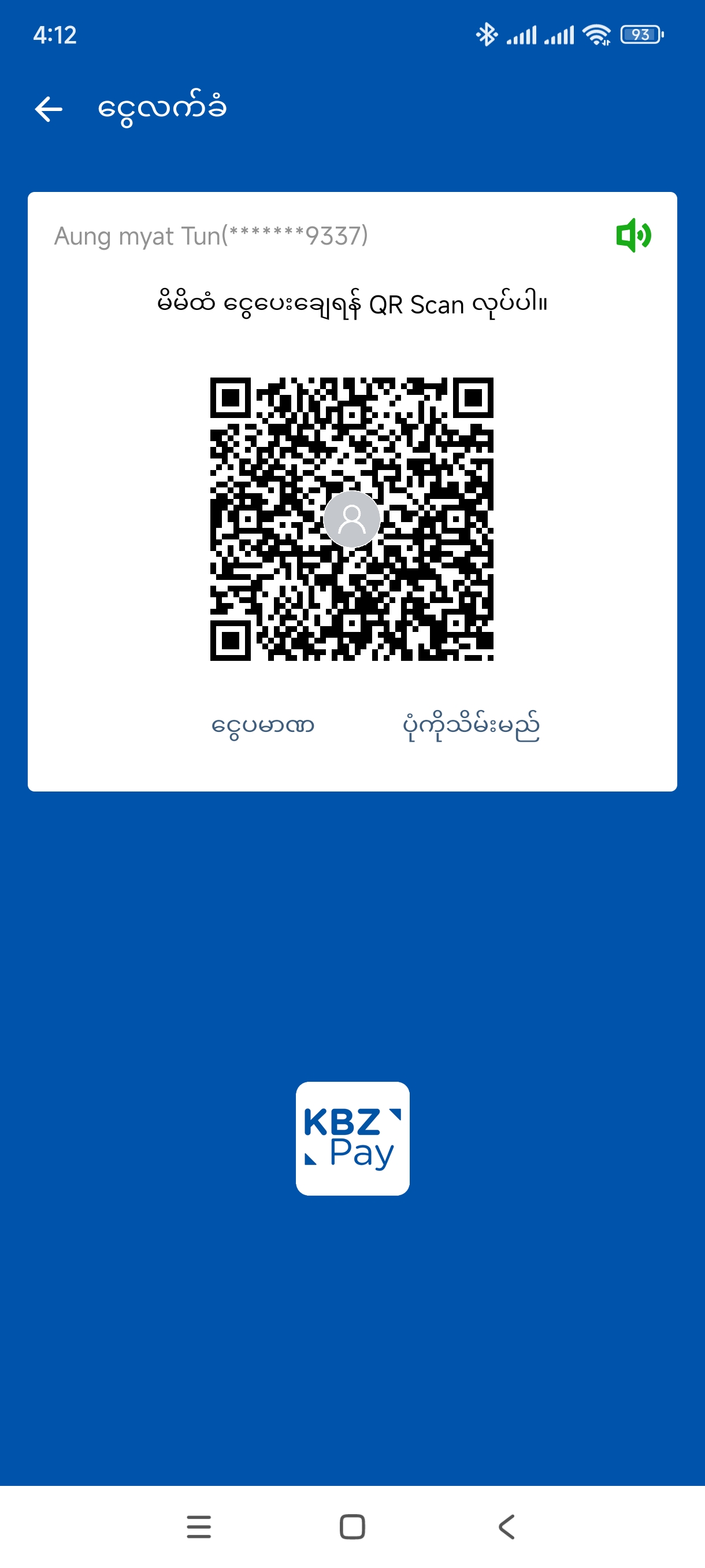Tap ပုံကိုသိမ်းမည် to save QR image

point(471,726)
